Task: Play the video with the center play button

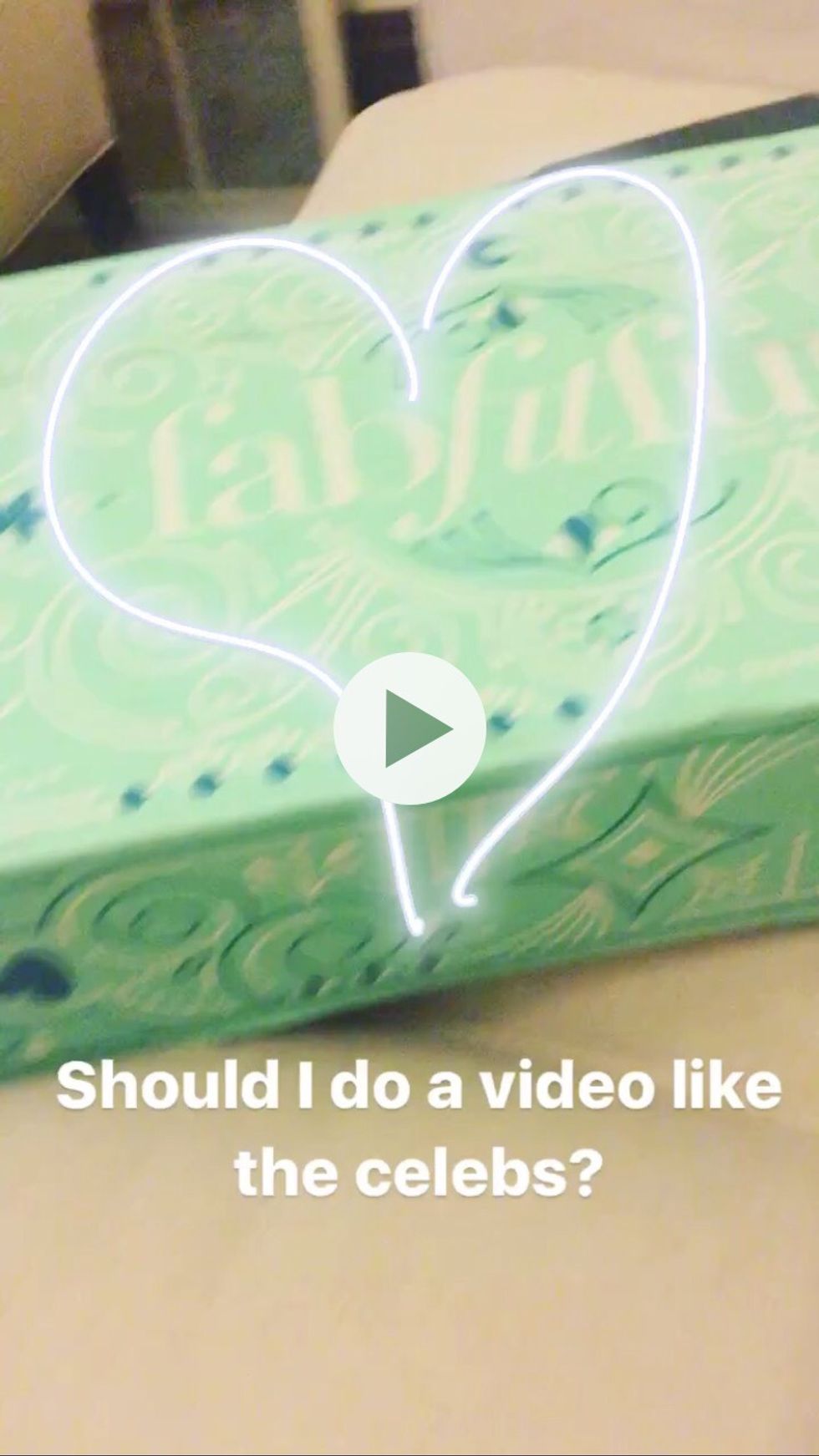Action: click(409, 728)
